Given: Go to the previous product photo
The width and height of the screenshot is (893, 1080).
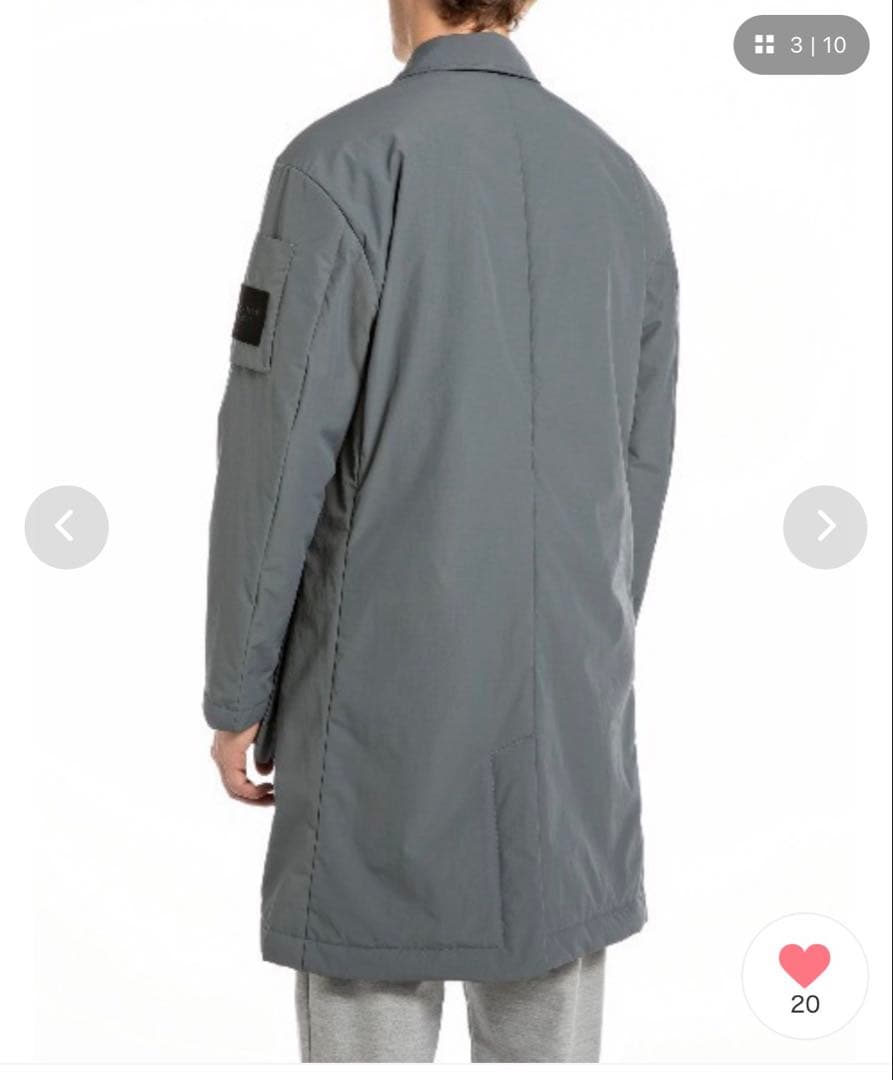Looking at the screenshot, I should (66, 527).
